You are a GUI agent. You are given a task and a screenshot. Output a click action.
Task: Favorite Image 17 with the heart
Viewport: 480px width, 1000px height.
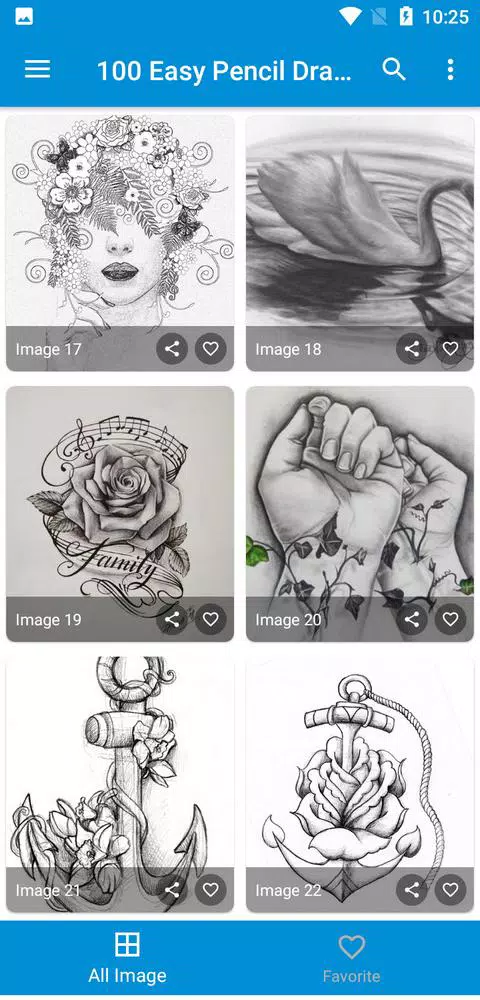click(210, 349)
